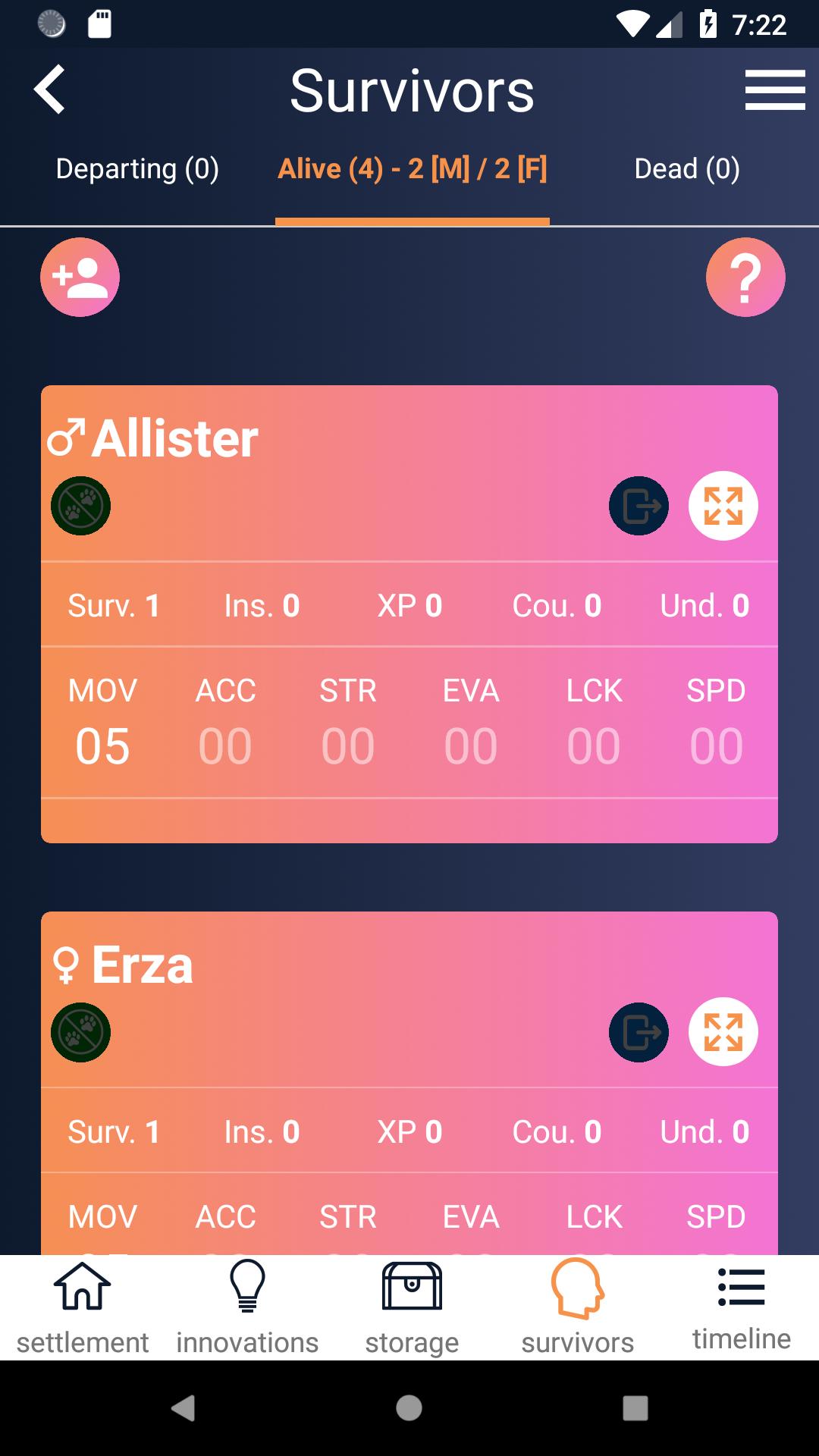Expand Allister's survivor card
This screenshot has width=819, height=1456.
click(723, 506)
